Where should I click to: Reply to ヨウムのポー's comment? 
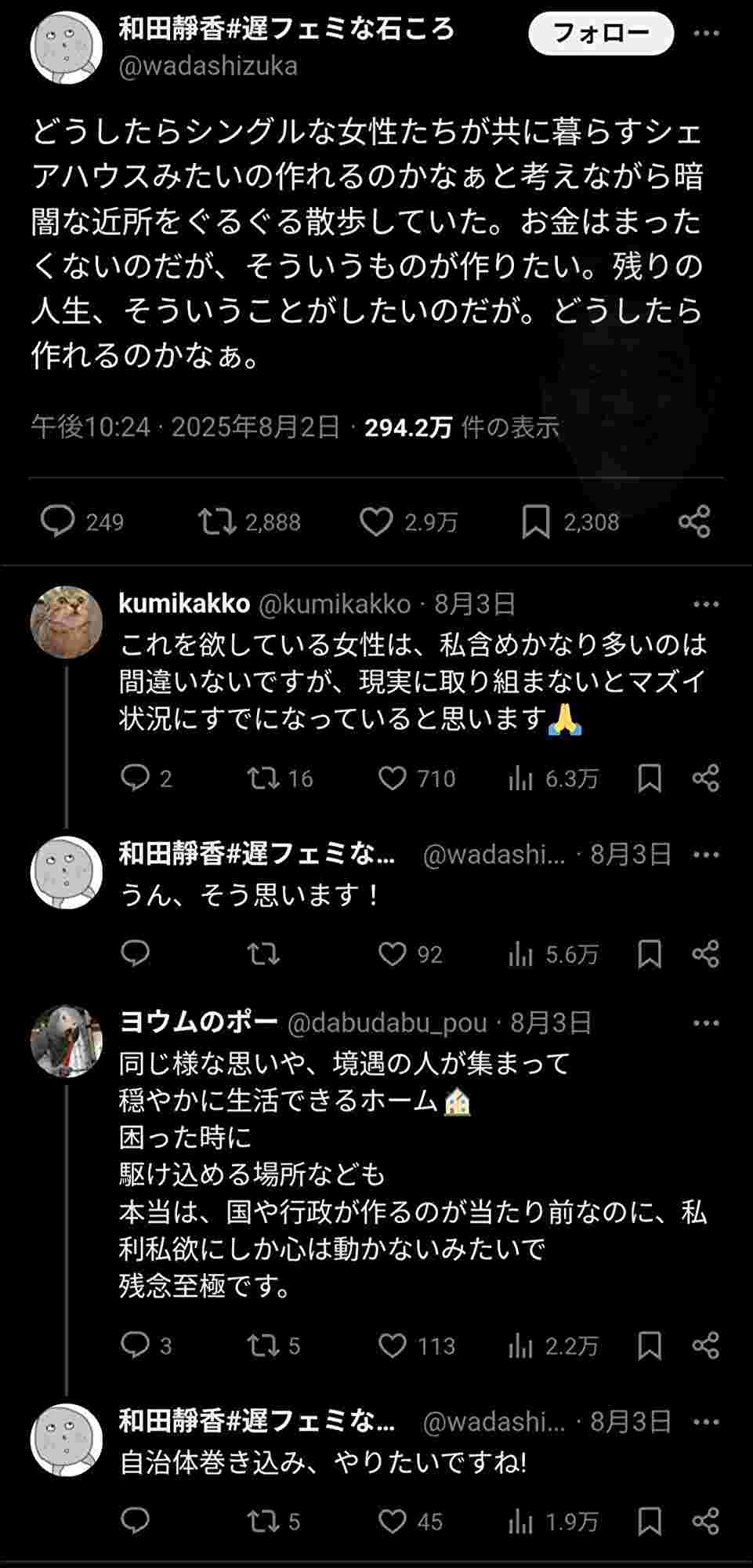tap(135, 1345)
